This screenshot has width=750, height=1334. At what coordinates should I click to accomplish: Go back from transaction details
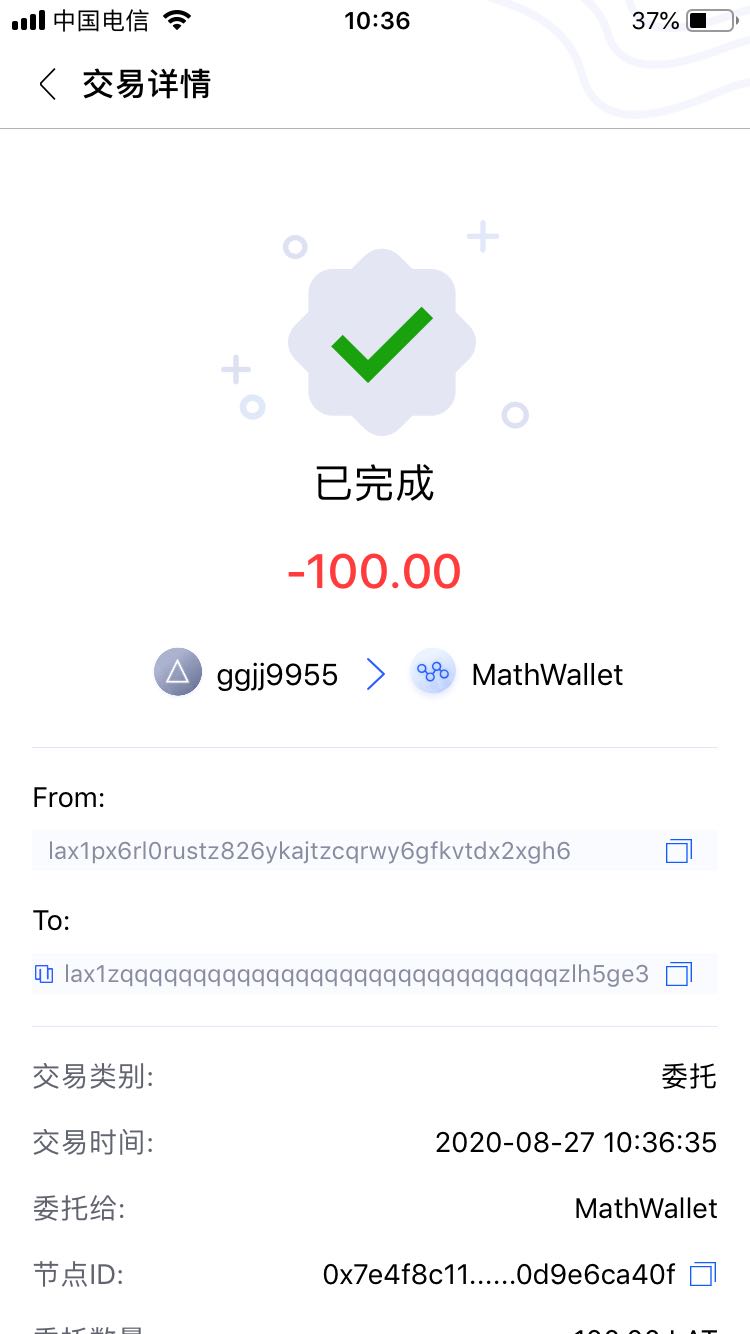pyautogui.click(x=47, y=84)
